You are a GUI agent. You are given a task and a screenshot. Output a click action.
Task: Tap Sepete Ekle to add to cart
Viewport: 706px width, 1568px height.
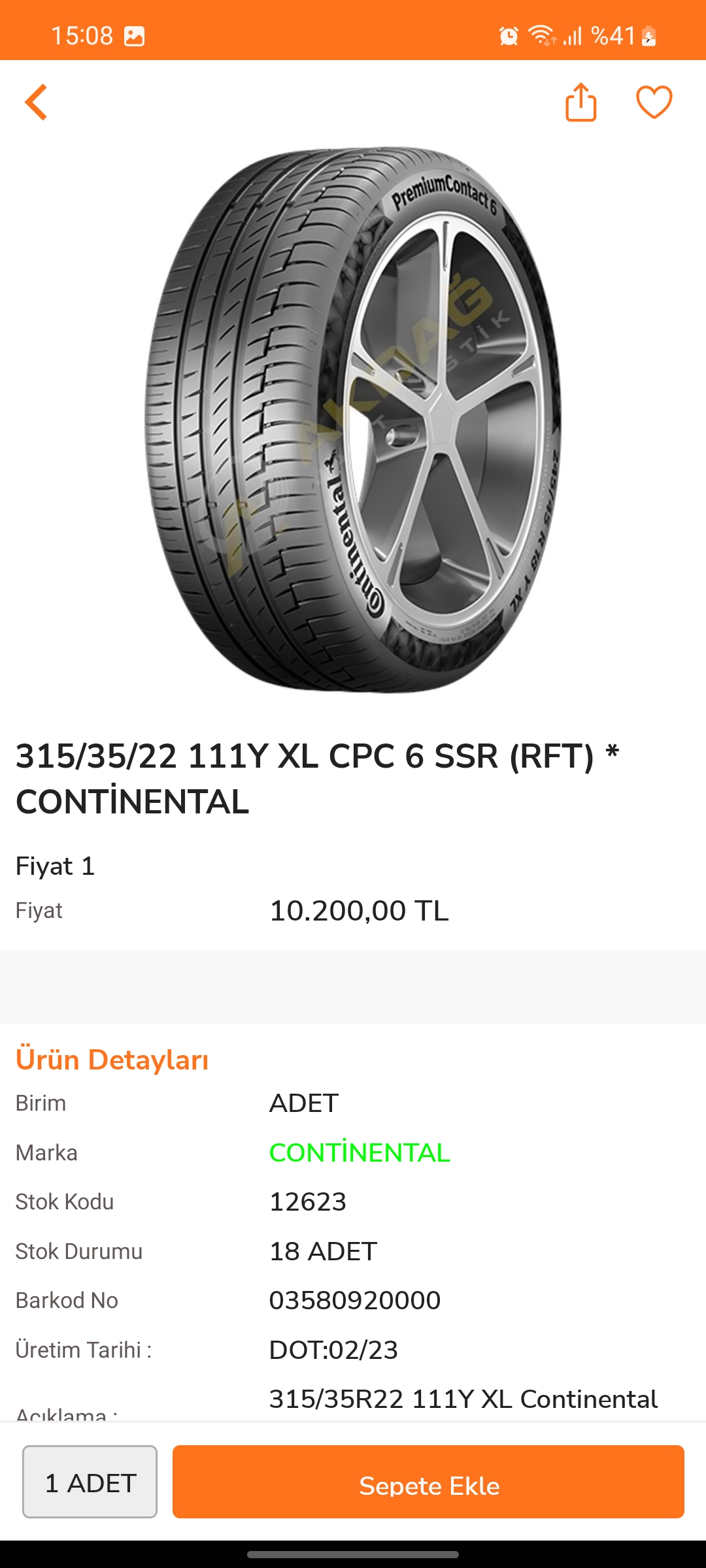click(x=428, y=1482)
